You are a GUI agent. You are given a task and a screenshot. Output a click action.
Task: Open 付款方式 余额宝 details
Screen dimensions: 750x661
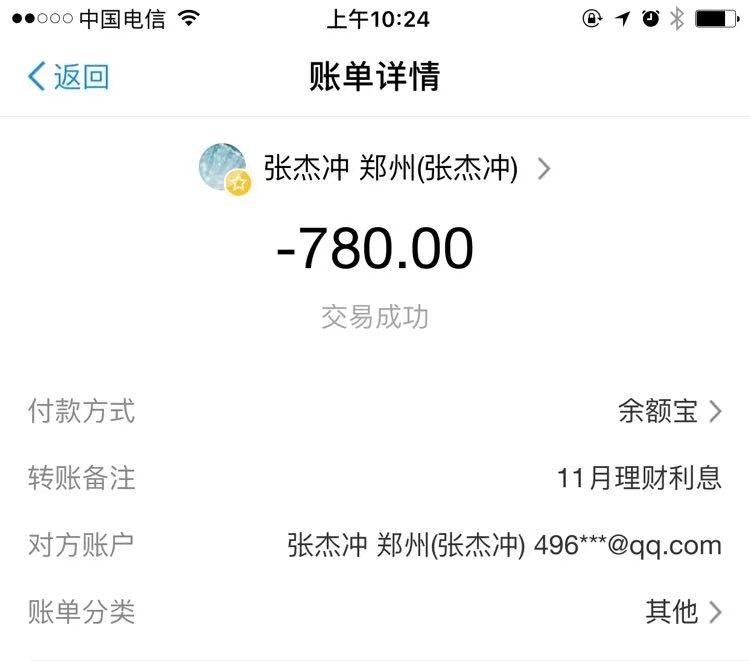[669, 411]
